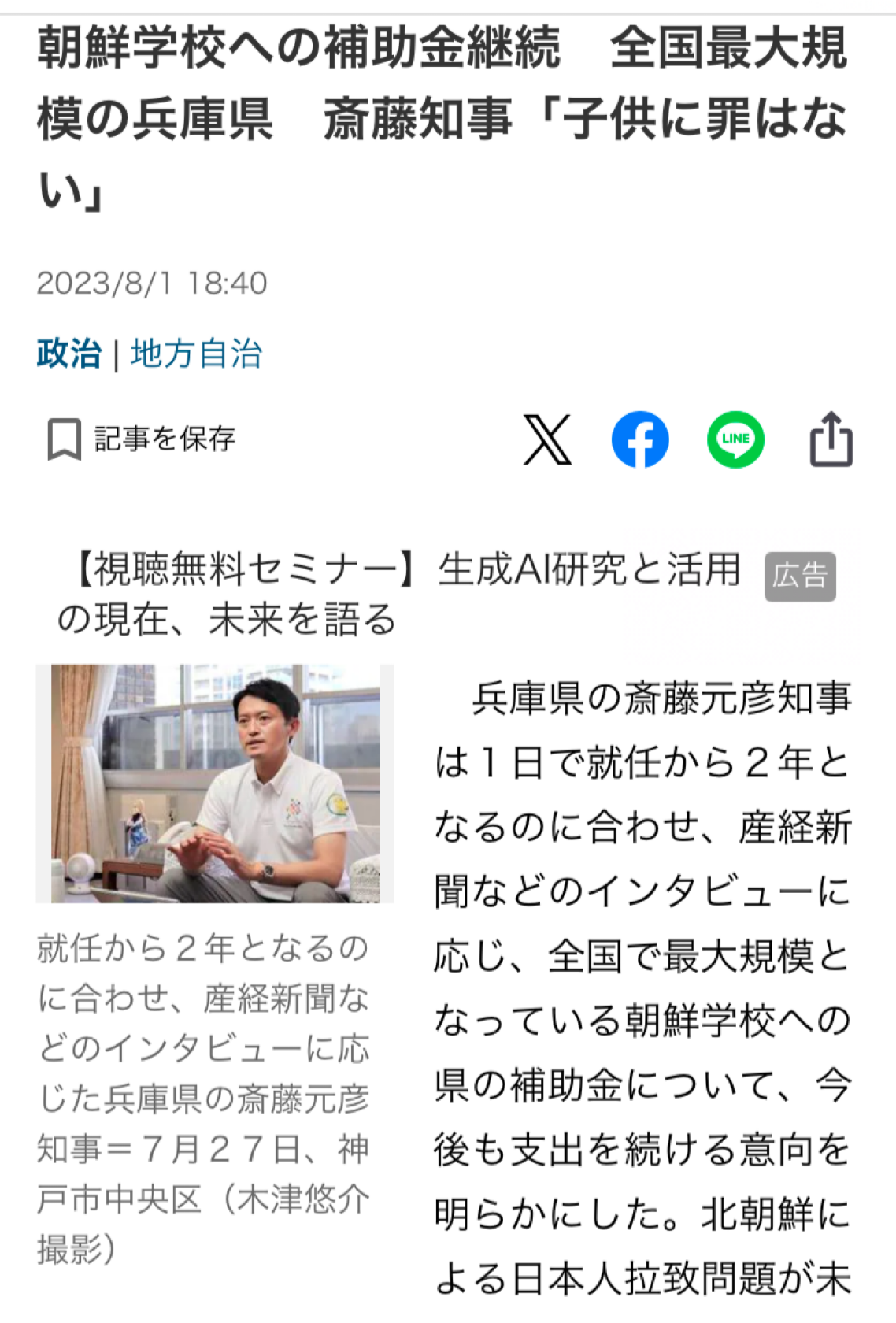
Task: Enlarge the photo of Governor Saito
Action: (215, 784)
